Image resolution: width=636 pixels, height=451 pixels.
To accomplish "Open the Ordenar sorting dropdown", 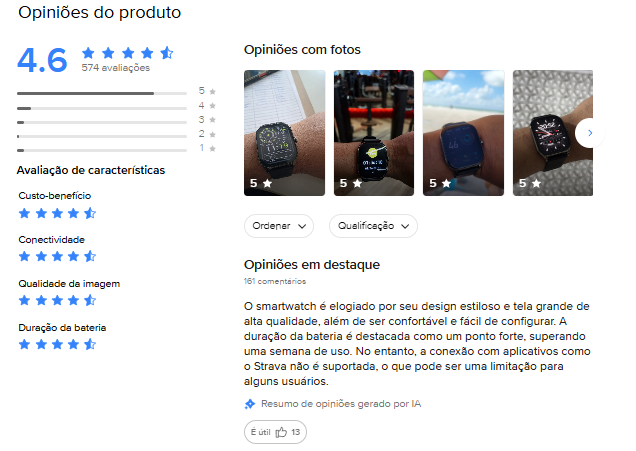I will 278,226.
